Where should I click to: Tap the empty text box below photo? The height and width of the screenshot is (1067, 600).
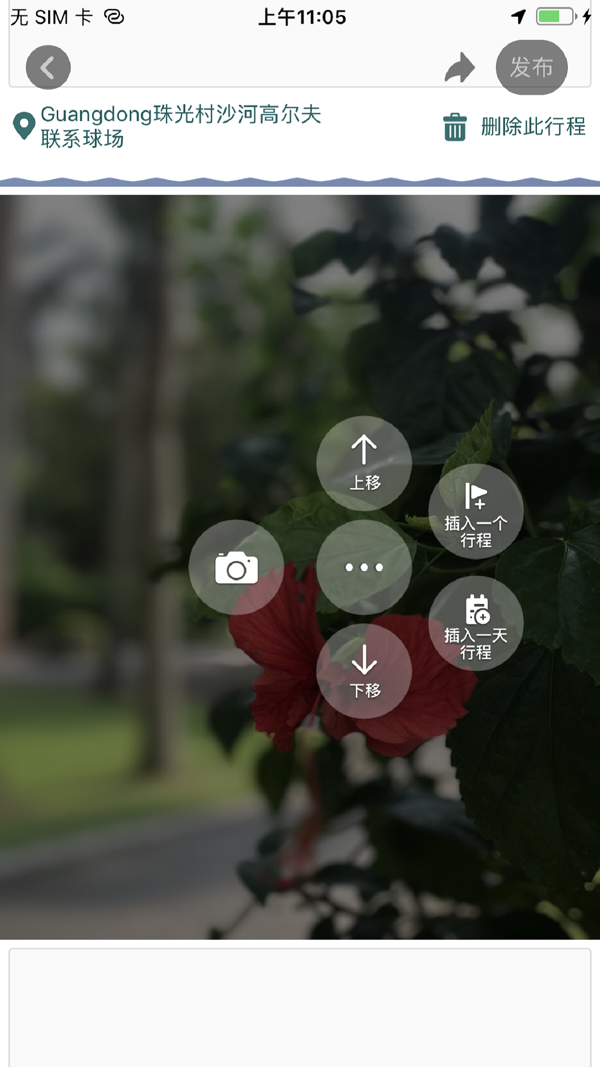300,1005
